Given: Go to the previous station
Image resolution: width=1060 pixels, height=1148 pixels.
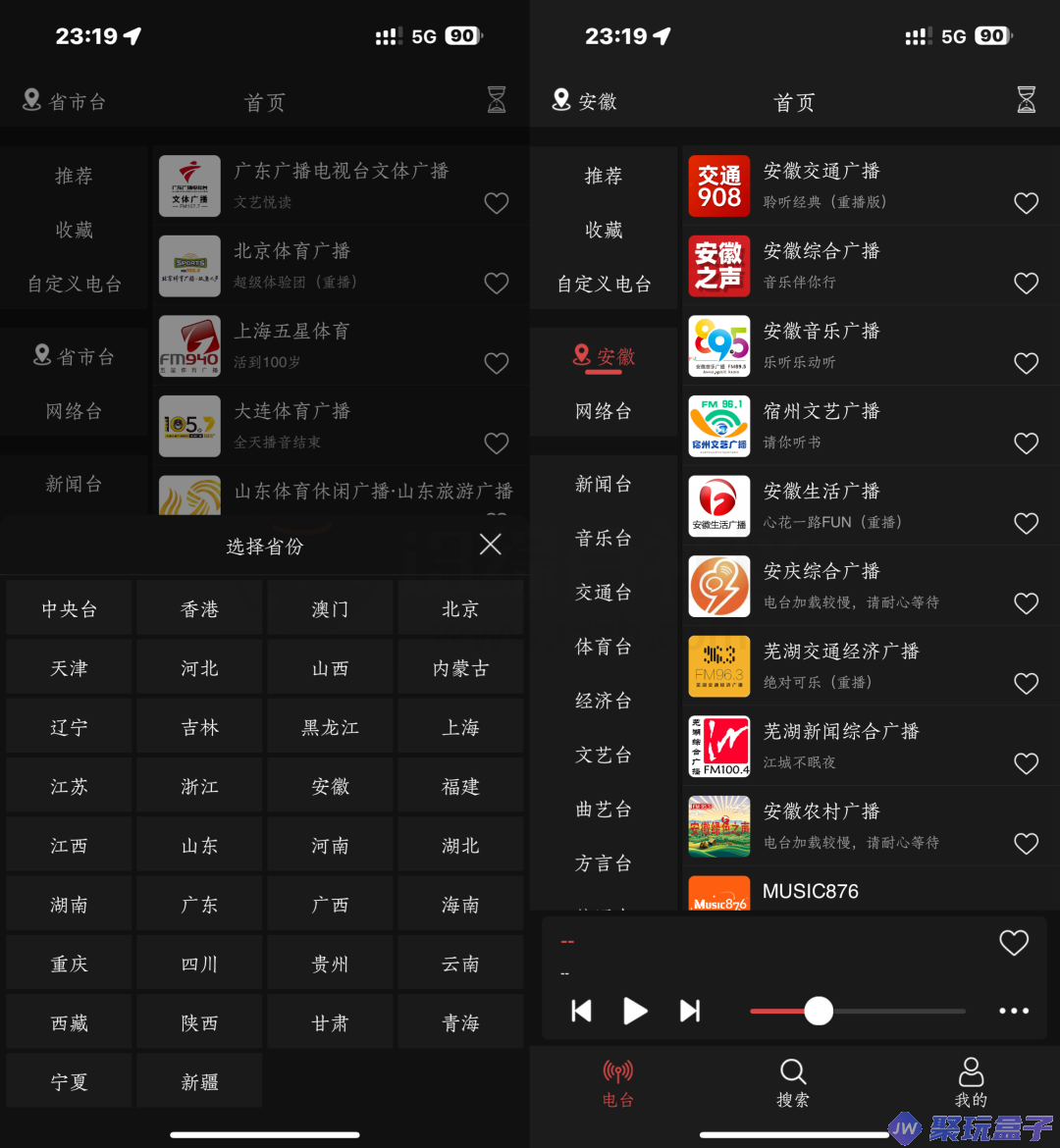Looking at the screenshot, I should click(x=582, y=1011).
